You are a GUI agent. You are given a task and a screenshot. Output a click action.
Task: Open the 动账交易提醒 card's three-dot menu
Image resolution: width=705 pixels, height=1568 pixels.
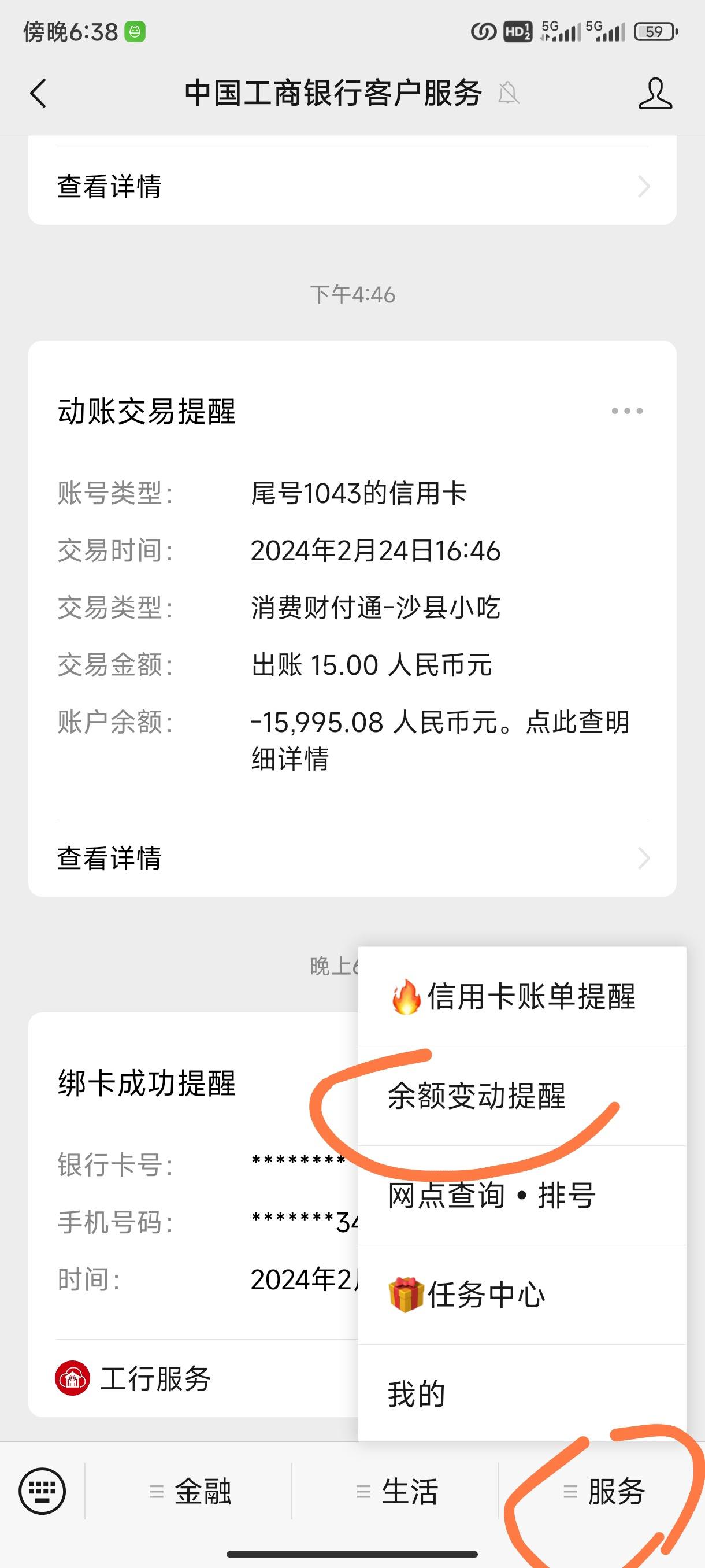click(x=626, y=411)
